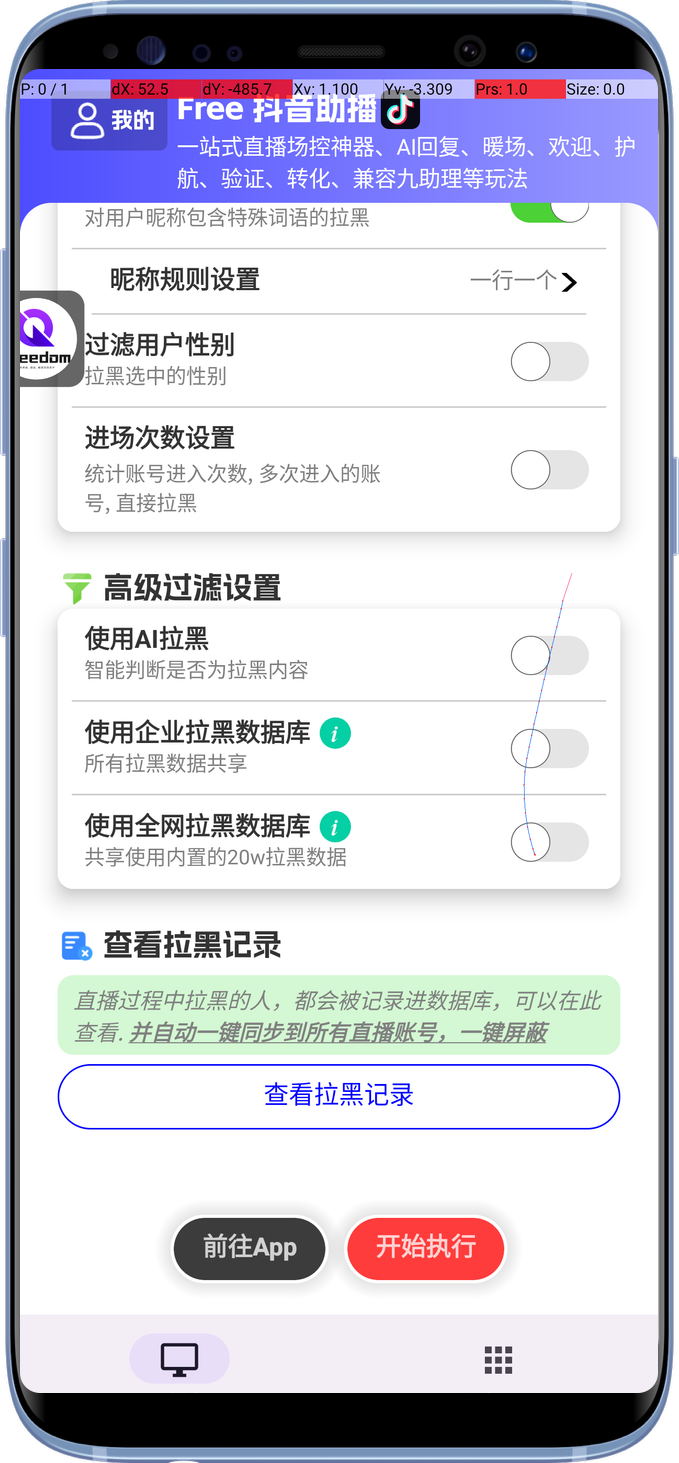Enable 使用全网拉黑数据库 switch
The image size is (679, 1463).
click(549, 842)
